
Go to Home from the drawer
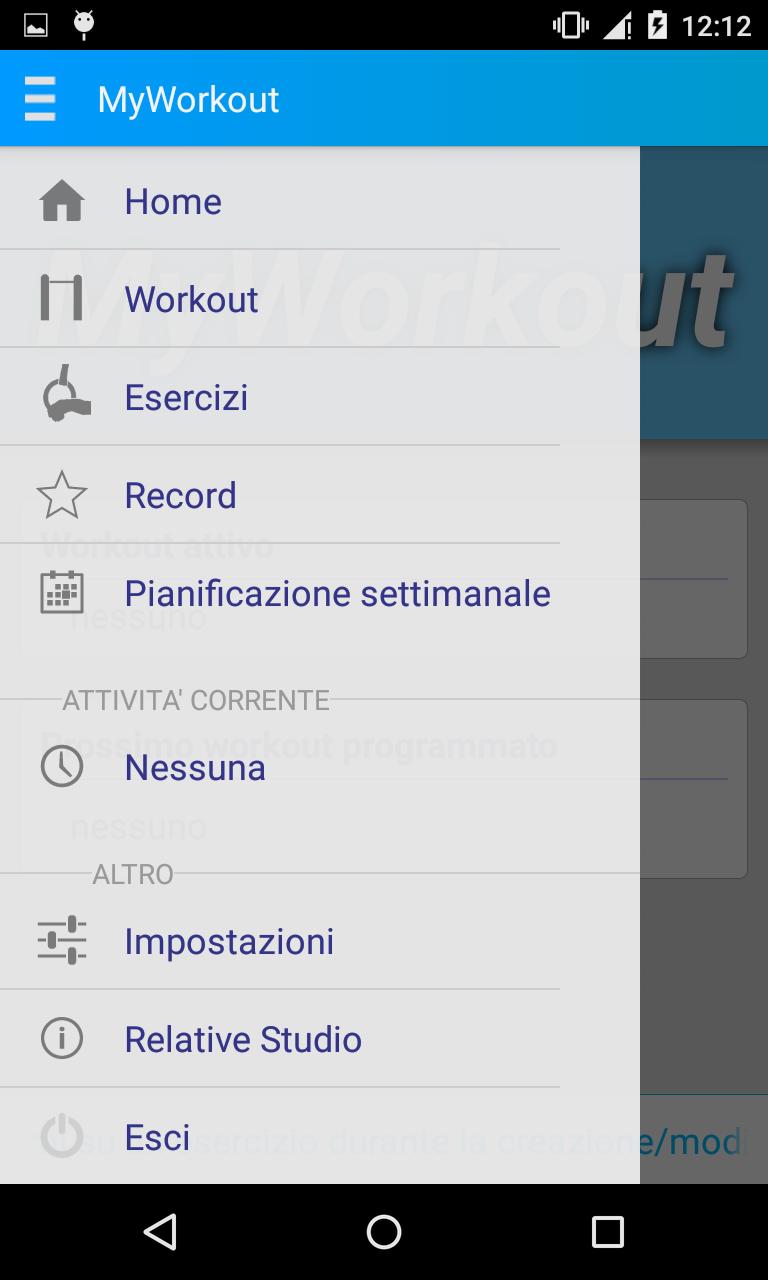point(172,201)
